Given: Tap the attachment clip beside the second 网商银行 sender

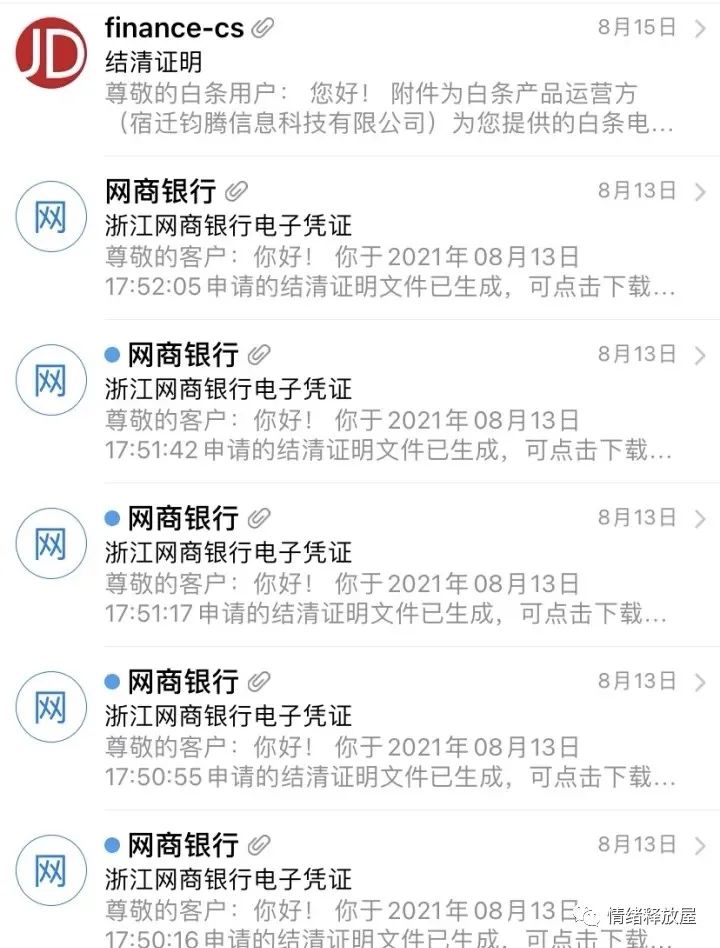Looking at the screenshot, I should coord(258,354).
